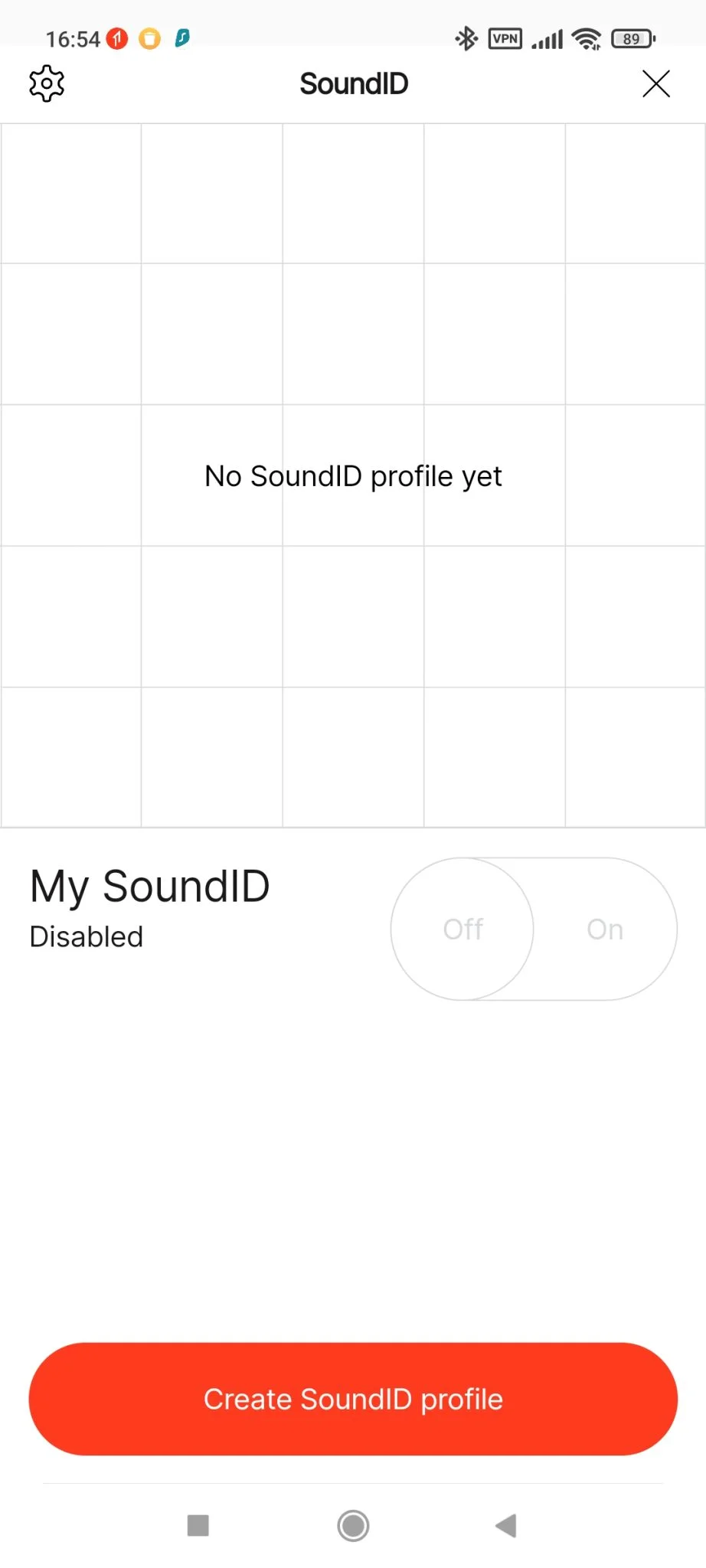The image size is (706, 1568).
Task: Go back using system back button
Action: click(x=506, y=1525)
